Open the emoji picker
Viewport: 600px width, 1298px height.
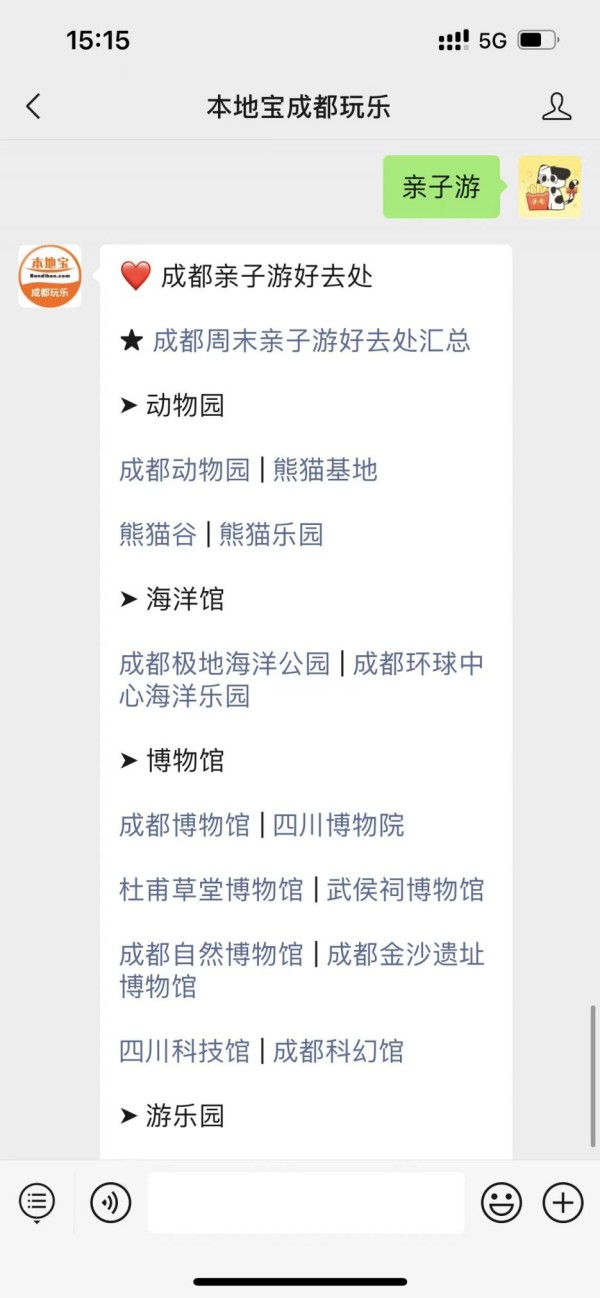502,1202
